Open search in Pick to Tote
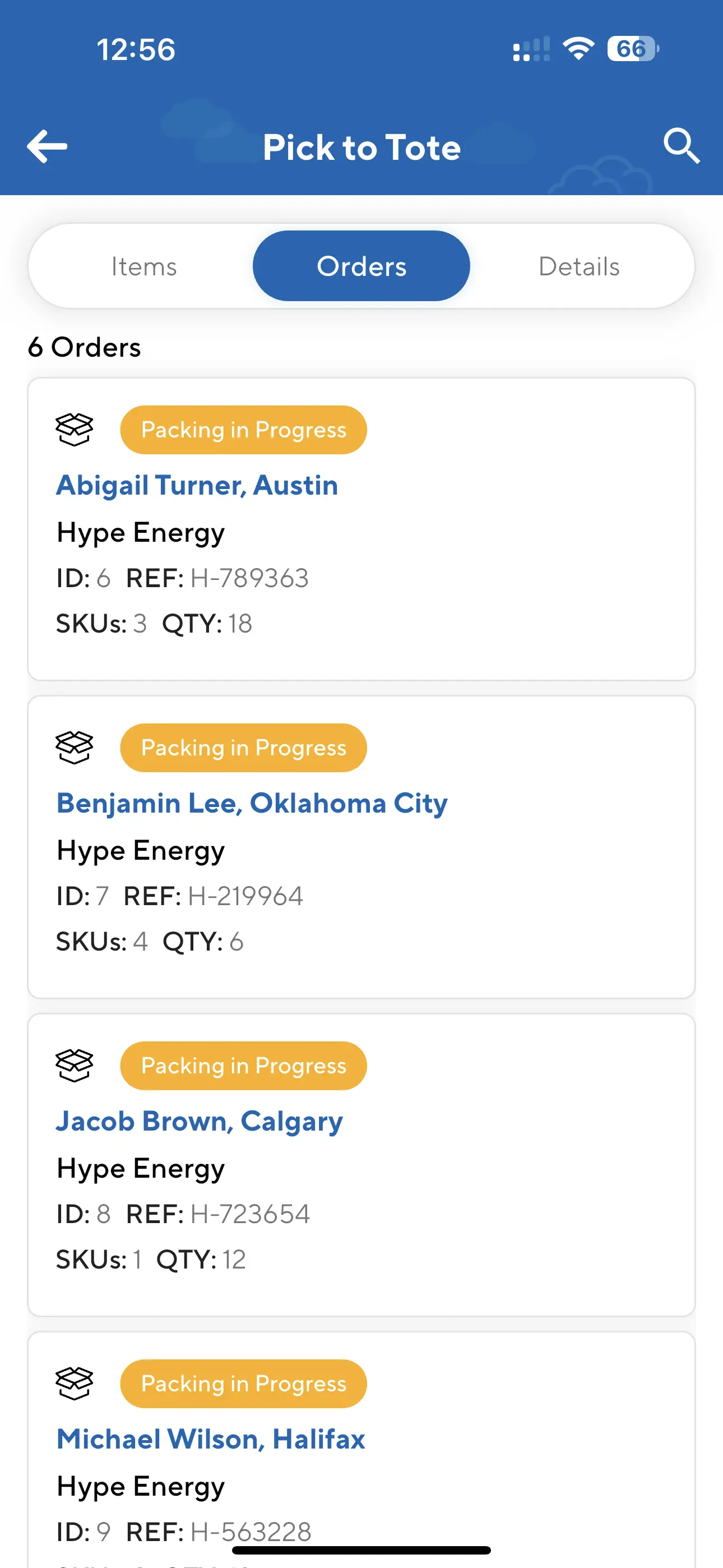The width and height of the screenshot is (723, 1568). [x=681, y=146]
